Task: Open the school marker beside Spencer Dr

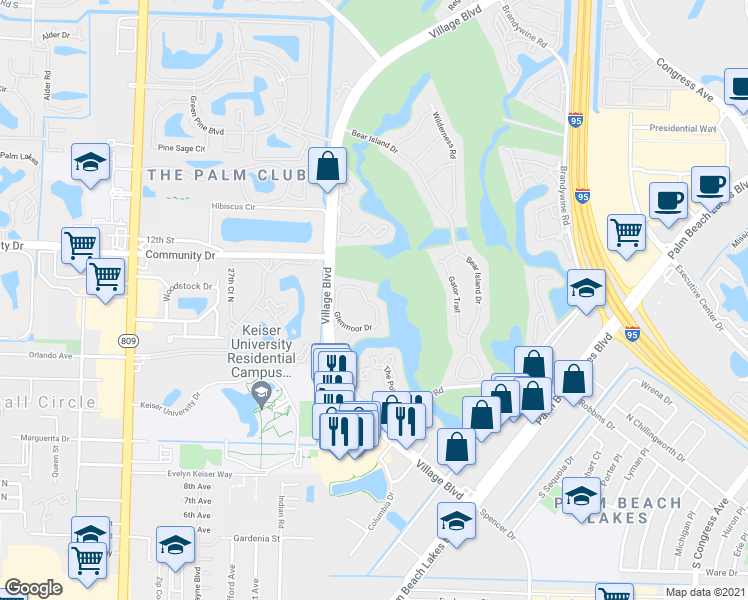Action: [457, 525]
